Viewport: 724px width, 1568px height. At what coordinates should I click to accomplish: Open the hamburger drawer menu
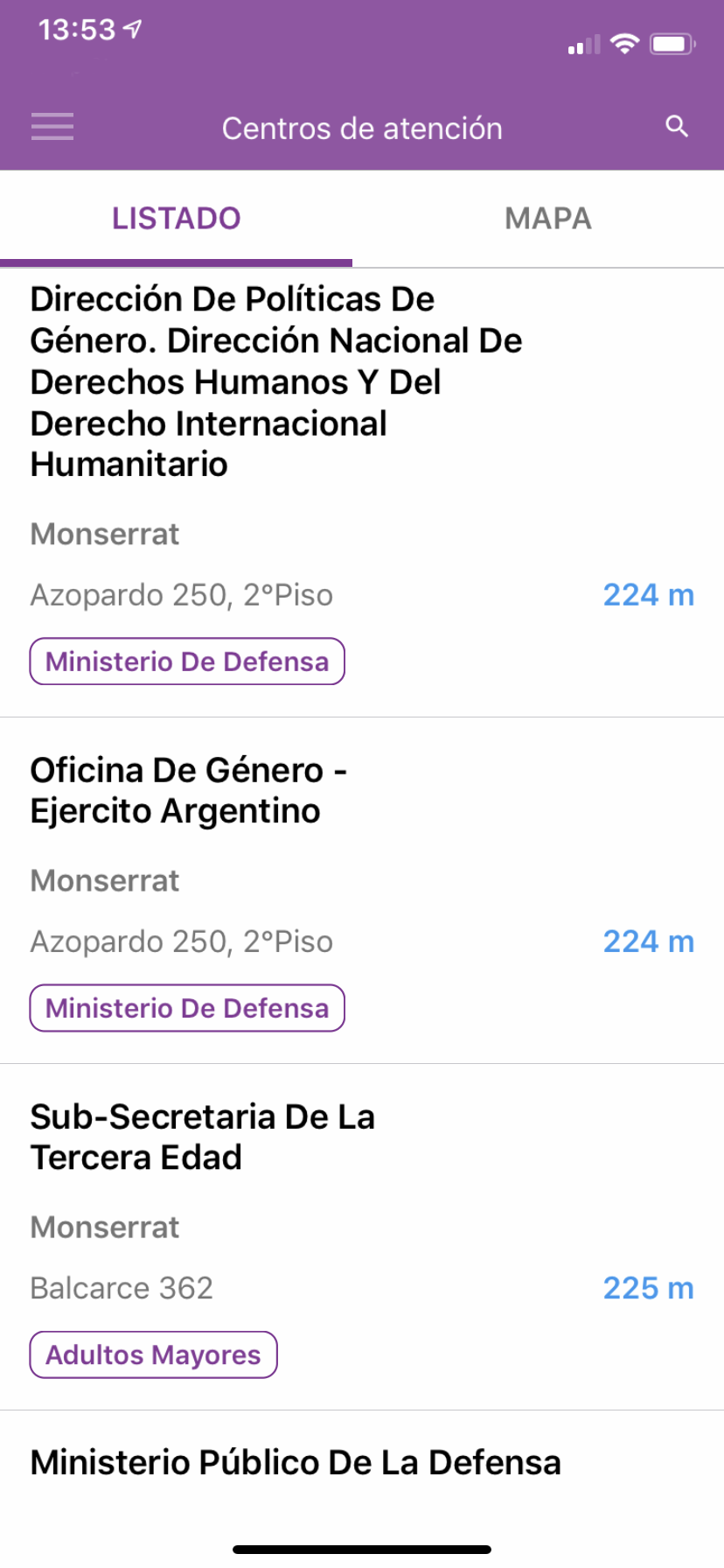pyautogui.click(x=52, y=128)
